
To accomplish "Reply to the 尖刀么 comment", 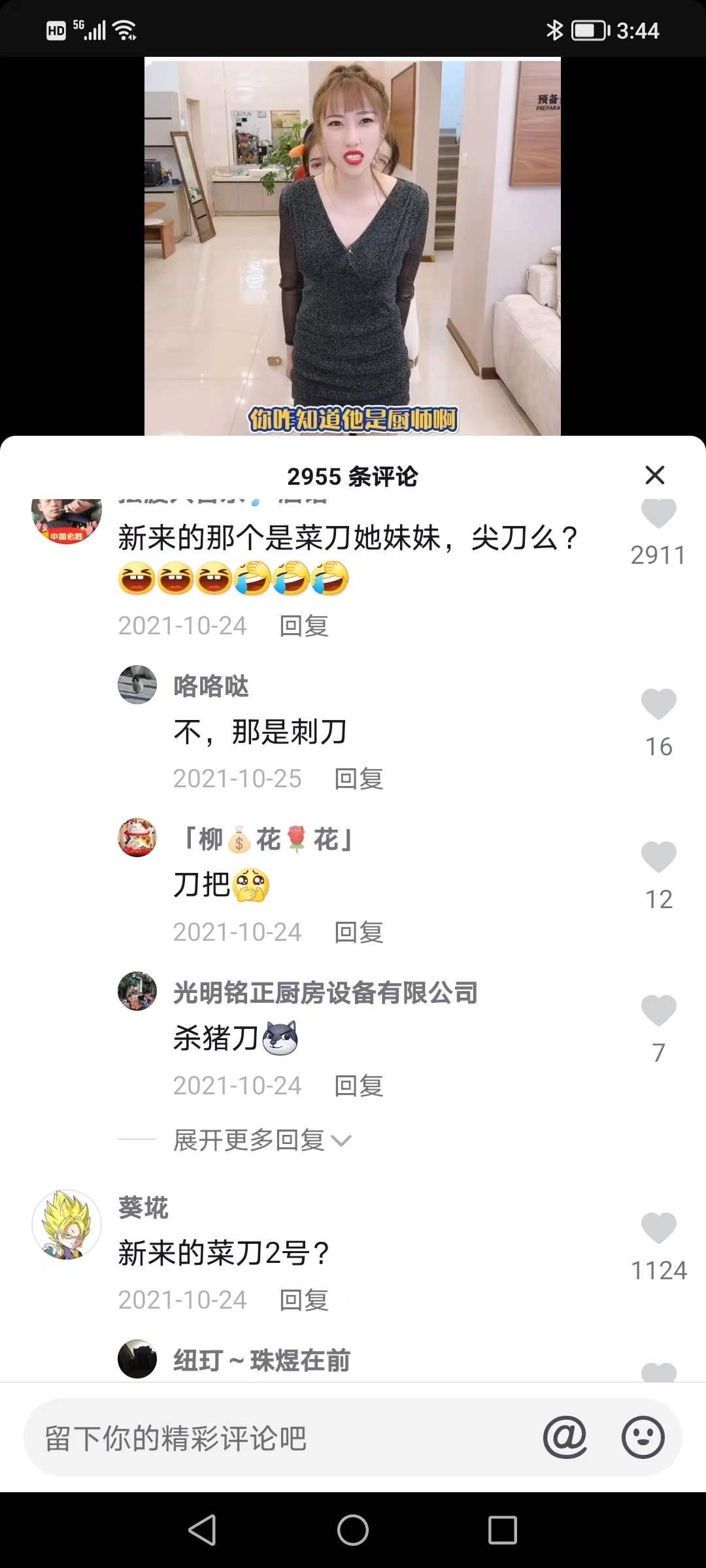I will [303, 626].
